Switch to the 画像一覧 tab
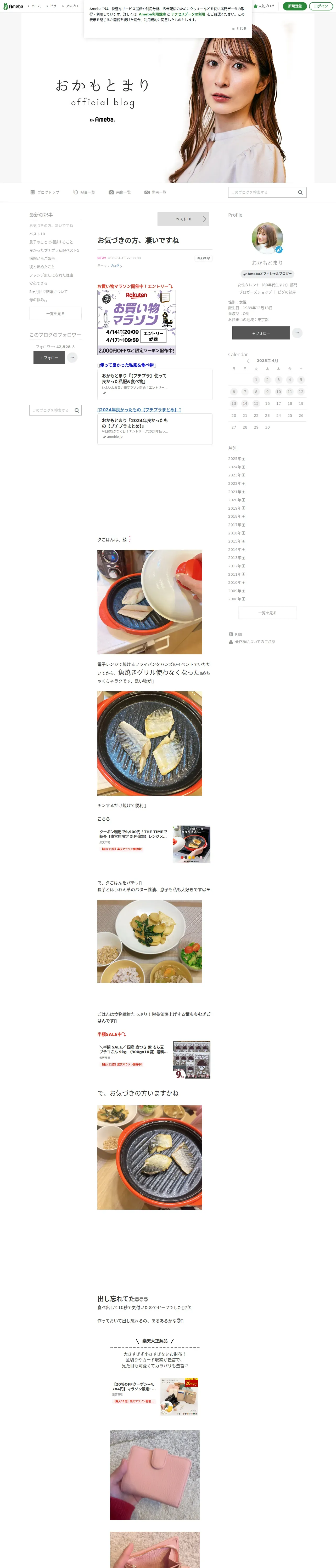 (120, 192)
